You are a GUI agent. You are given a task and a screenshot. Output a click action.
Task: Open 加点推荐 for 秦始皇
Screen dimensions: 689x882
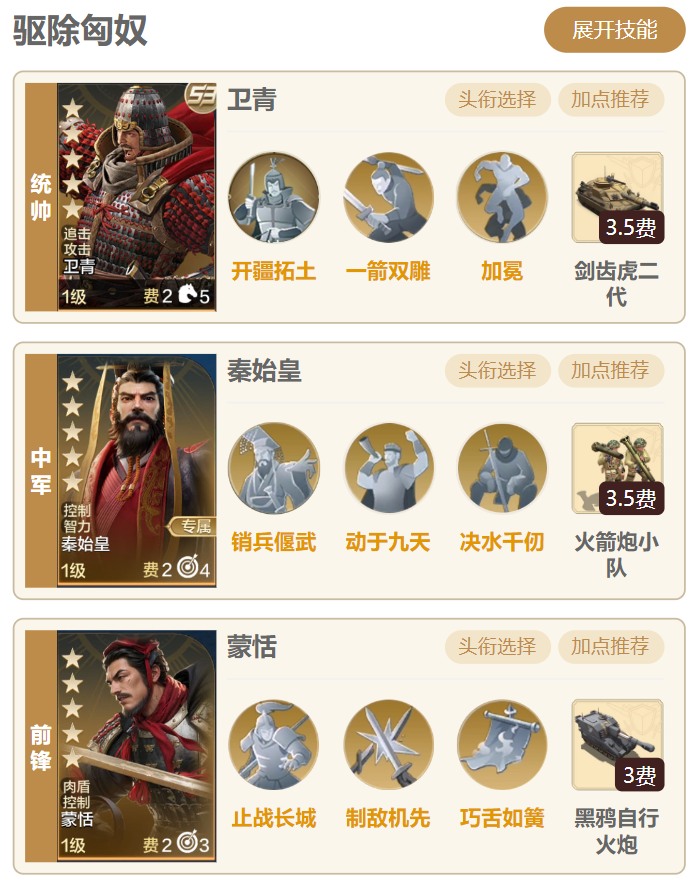point(610,370)
